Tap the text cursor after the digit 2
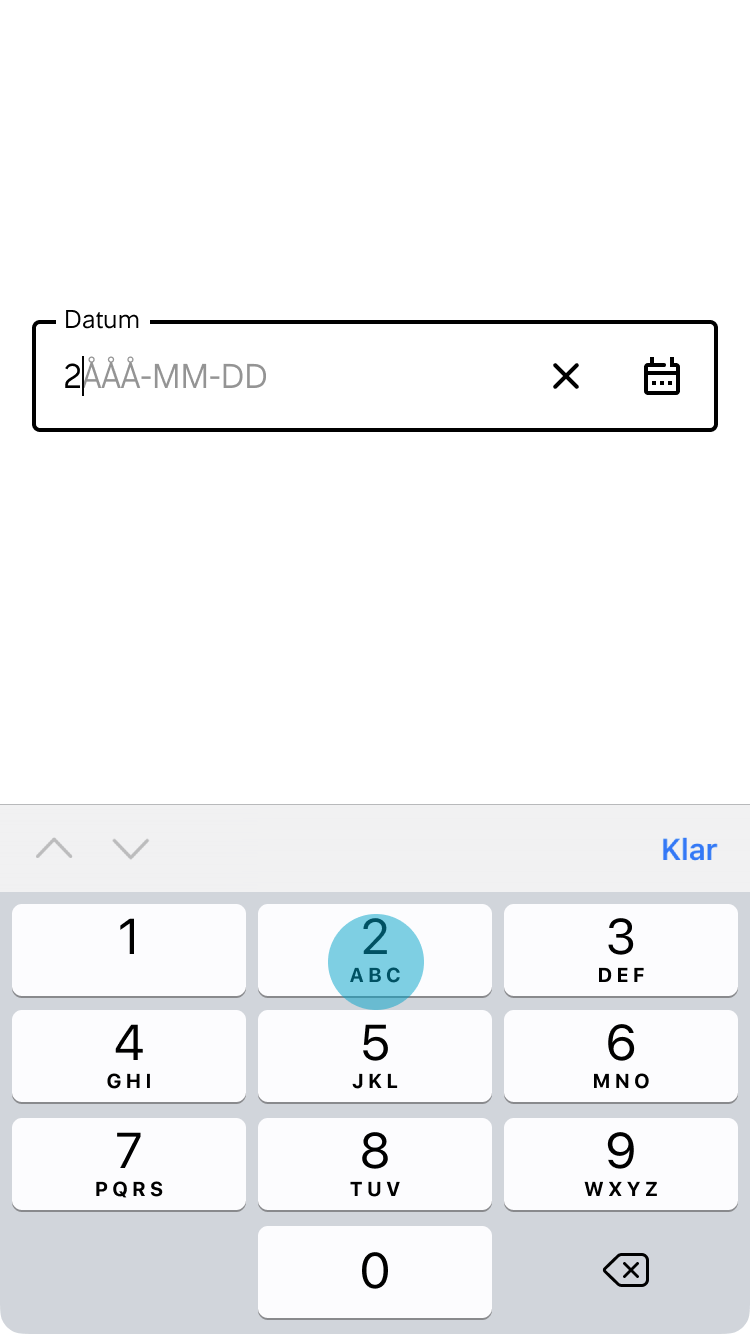The image size is (750, 1334). tap(84, 377)
